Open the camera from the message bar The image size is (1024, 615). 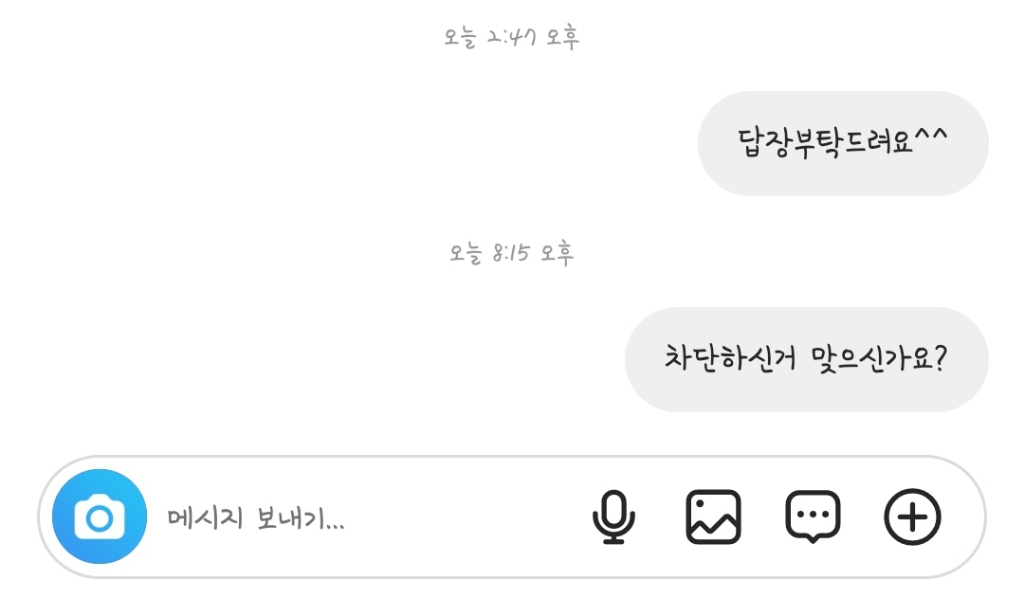[x=99, y=517]
